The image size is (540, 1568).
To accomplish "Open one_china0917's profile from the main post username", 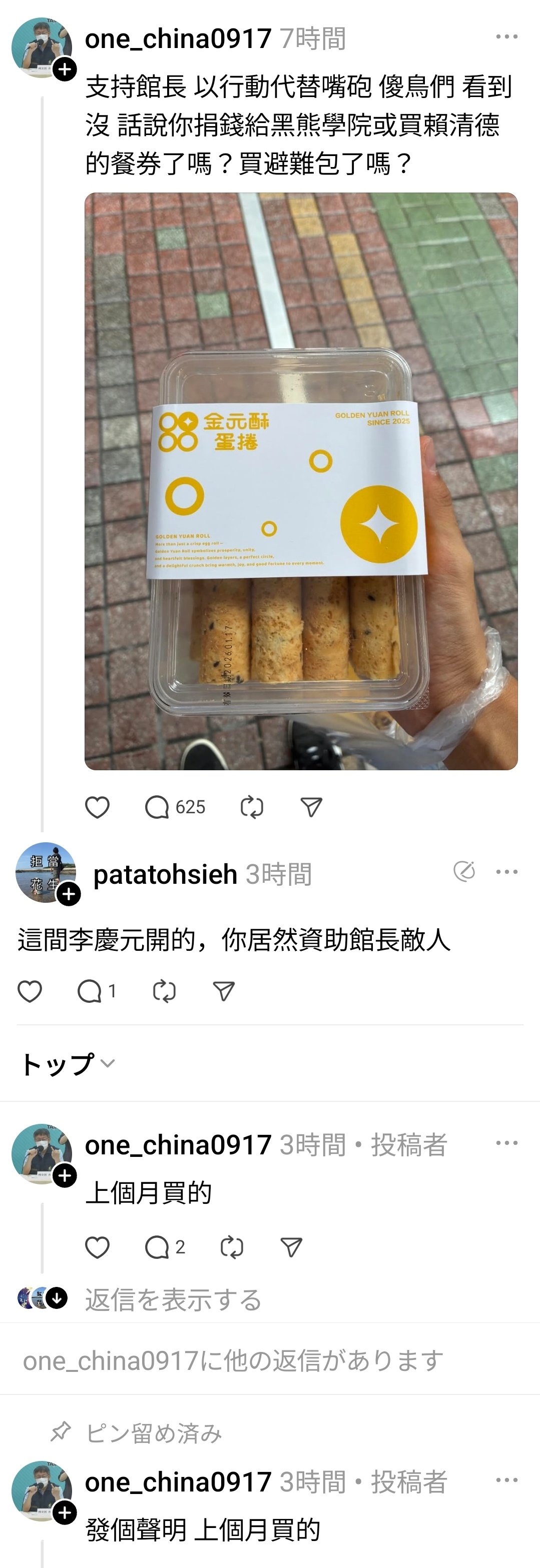I will tap(178, 39).
